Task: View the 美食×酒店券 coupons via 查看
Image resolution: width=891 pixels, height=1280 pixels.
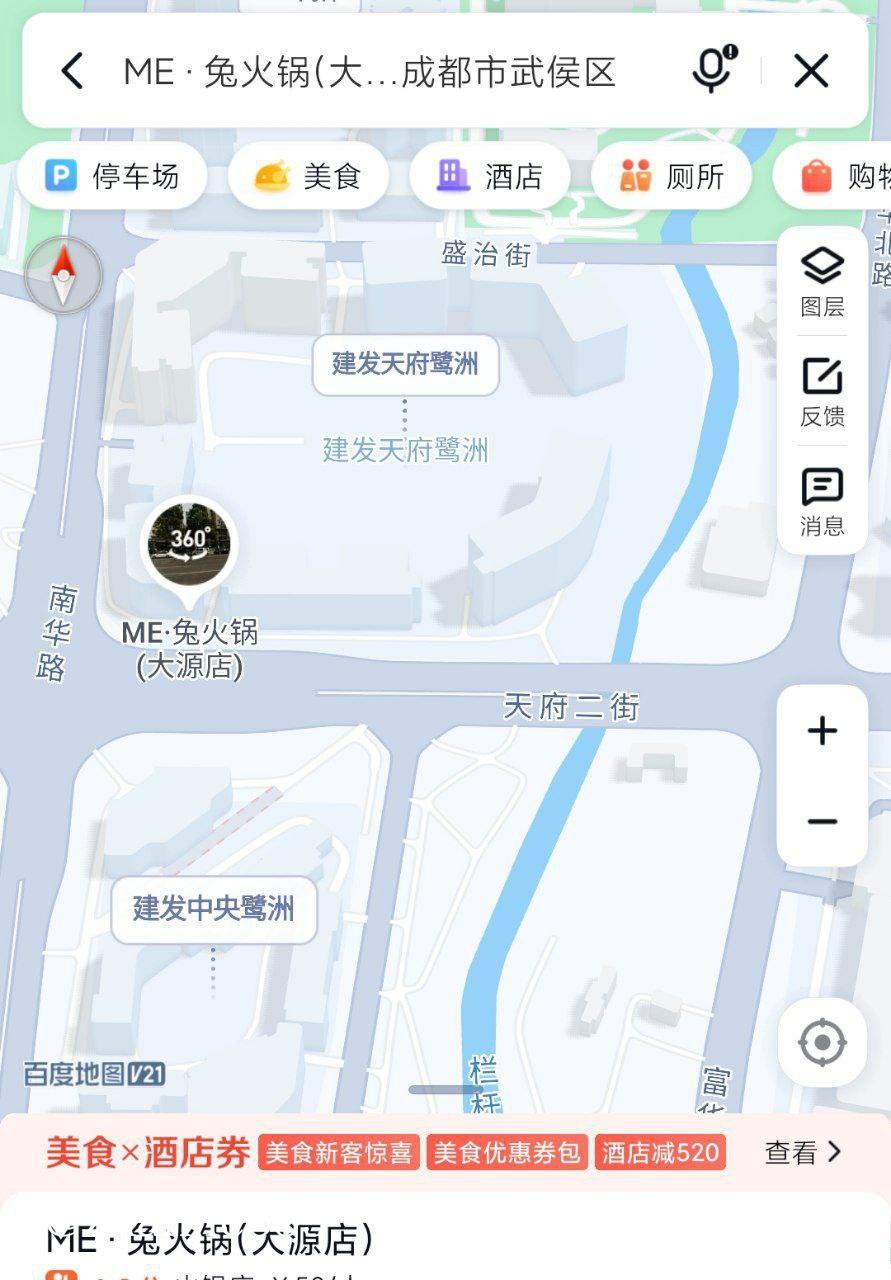Action: click(x=802, y=1152)
